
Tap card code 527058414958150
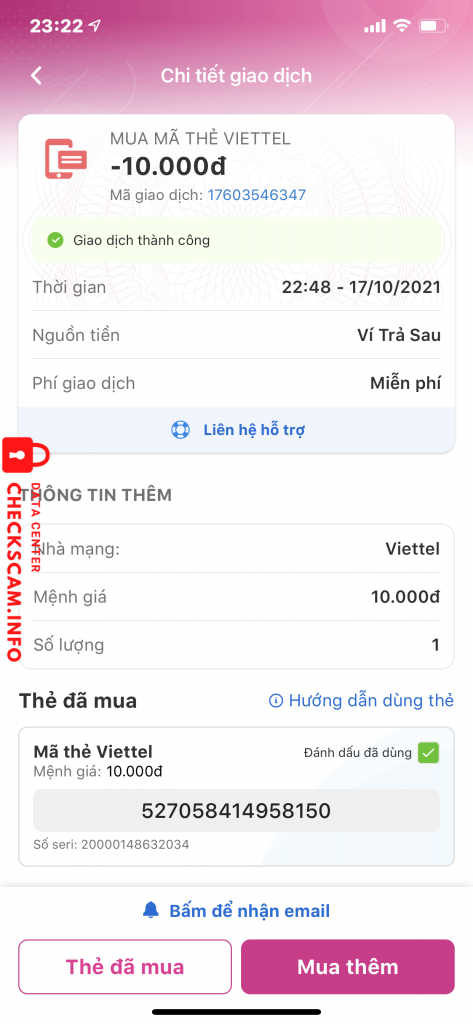click(236, 811)
